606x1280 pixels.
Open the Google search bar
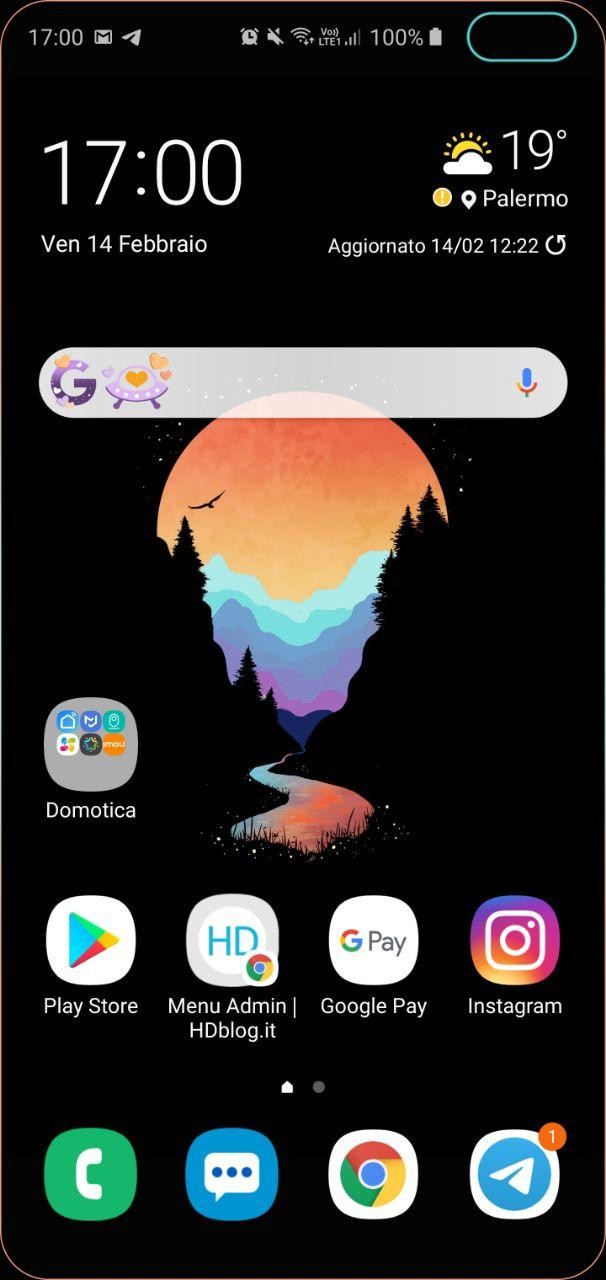(303, 383)
